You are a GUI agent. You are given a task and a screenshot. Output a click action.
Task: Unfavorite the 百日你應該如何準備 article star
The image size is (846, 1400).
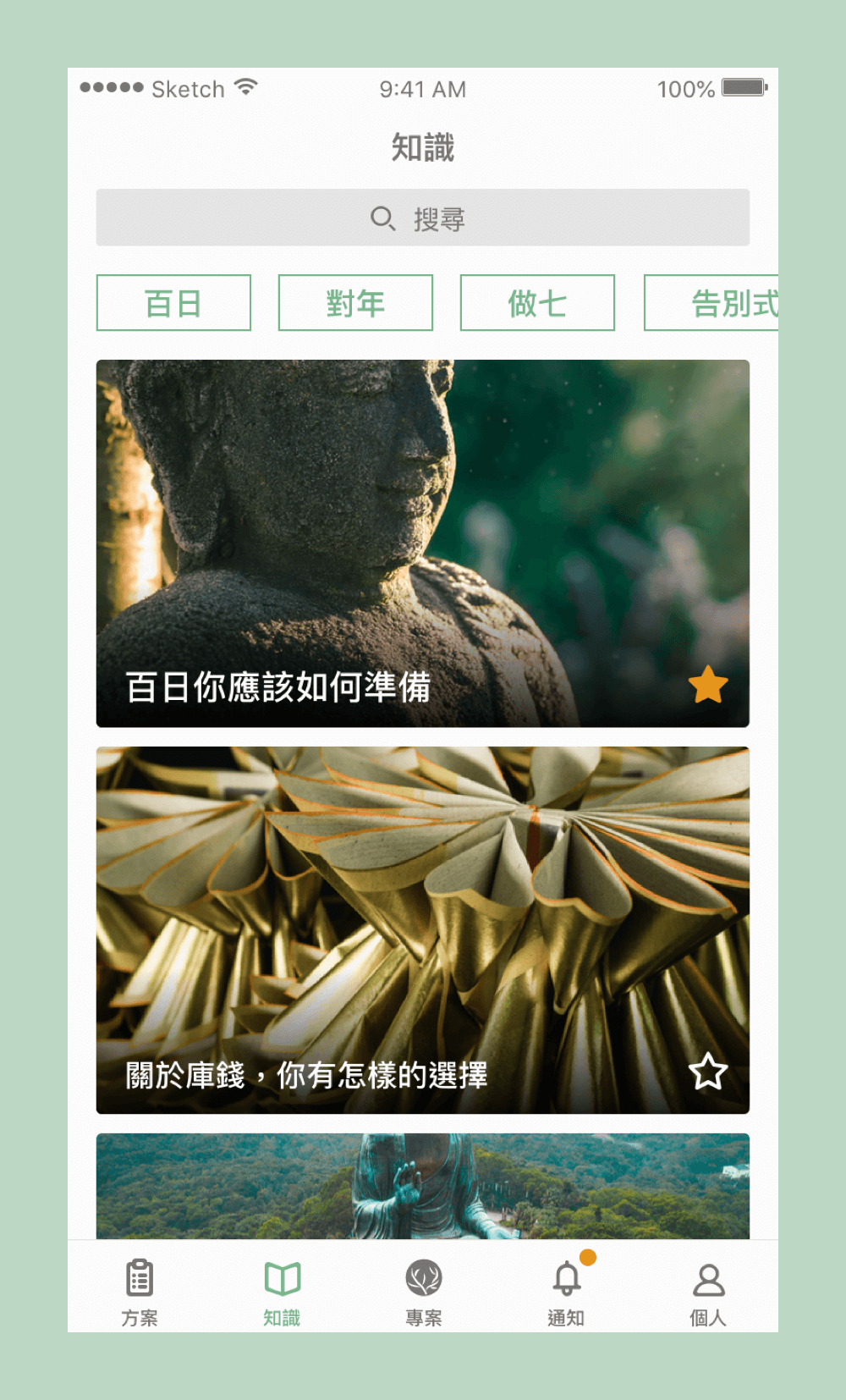pos(708,685)
